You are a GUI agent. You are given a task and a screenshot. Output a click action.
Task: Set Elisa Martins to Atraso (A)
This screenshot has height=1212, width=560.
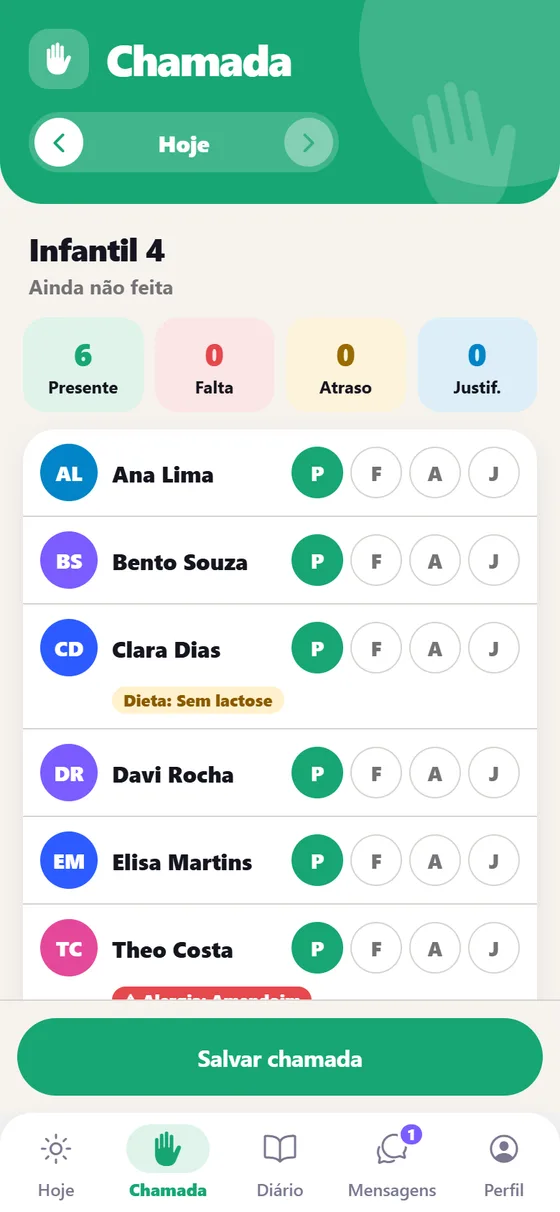tap(435, 861)
